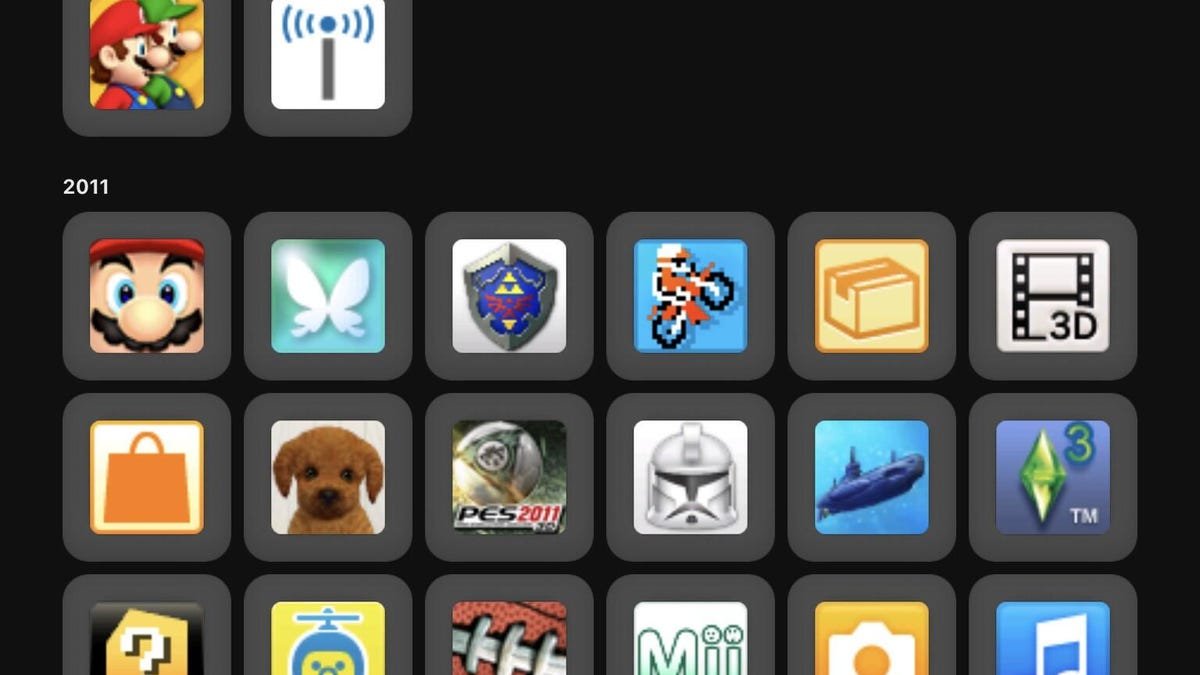Open the blue submarine icon

point(871,477)
